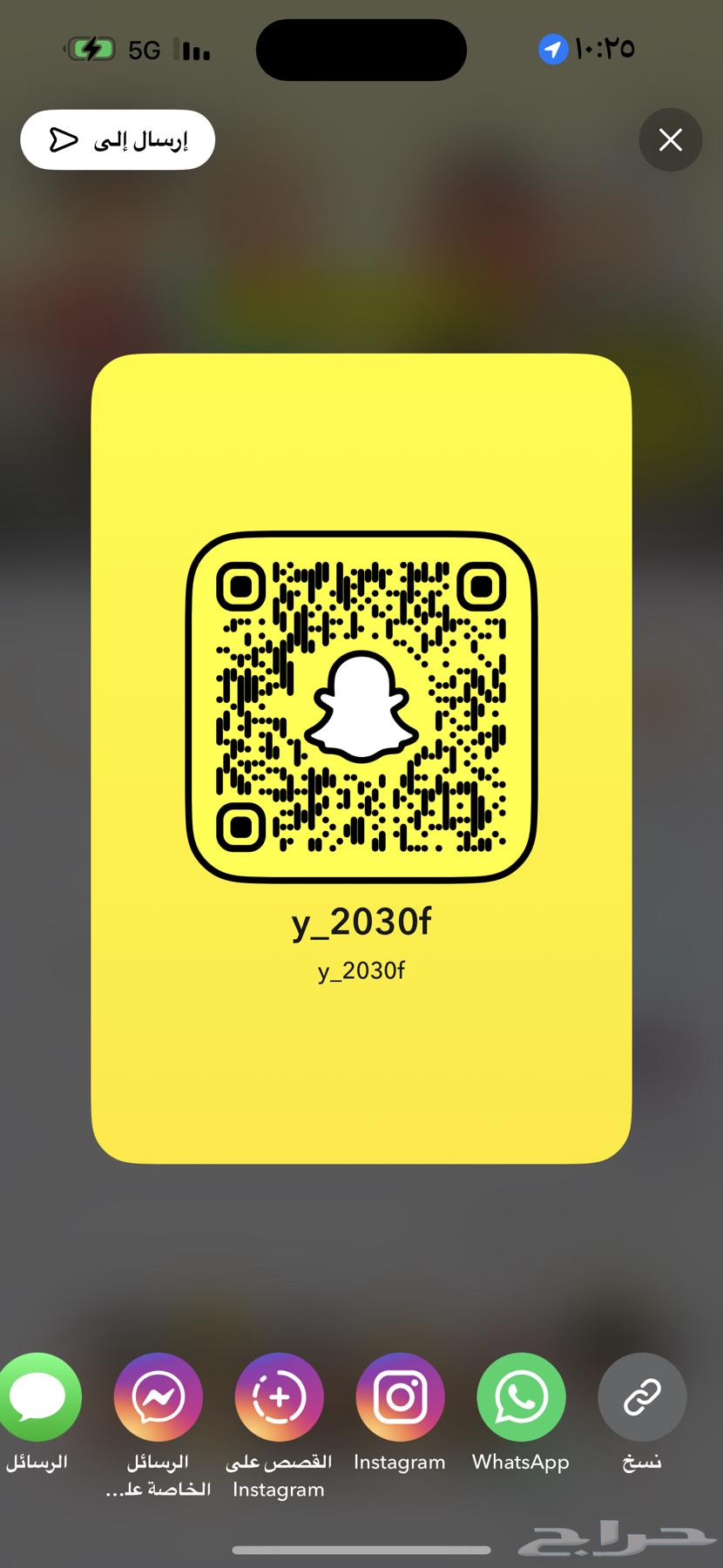Copy the profile link (نسخ)

pos(642,1397)
